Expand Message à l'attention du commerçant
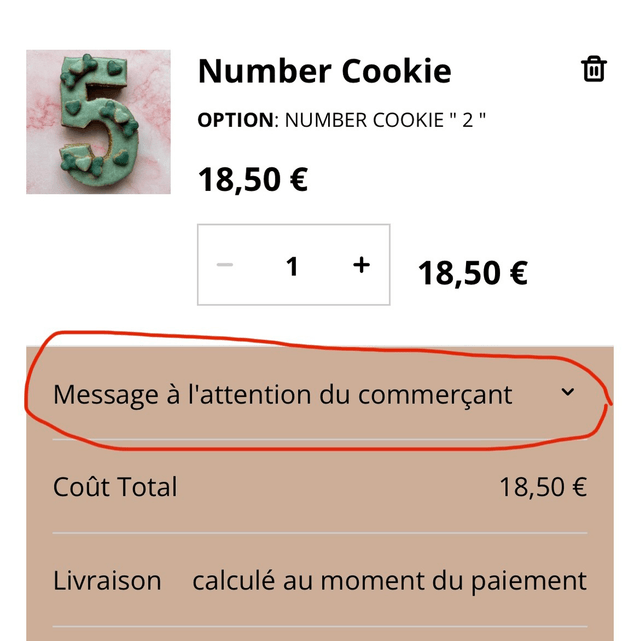 (567, 393)
